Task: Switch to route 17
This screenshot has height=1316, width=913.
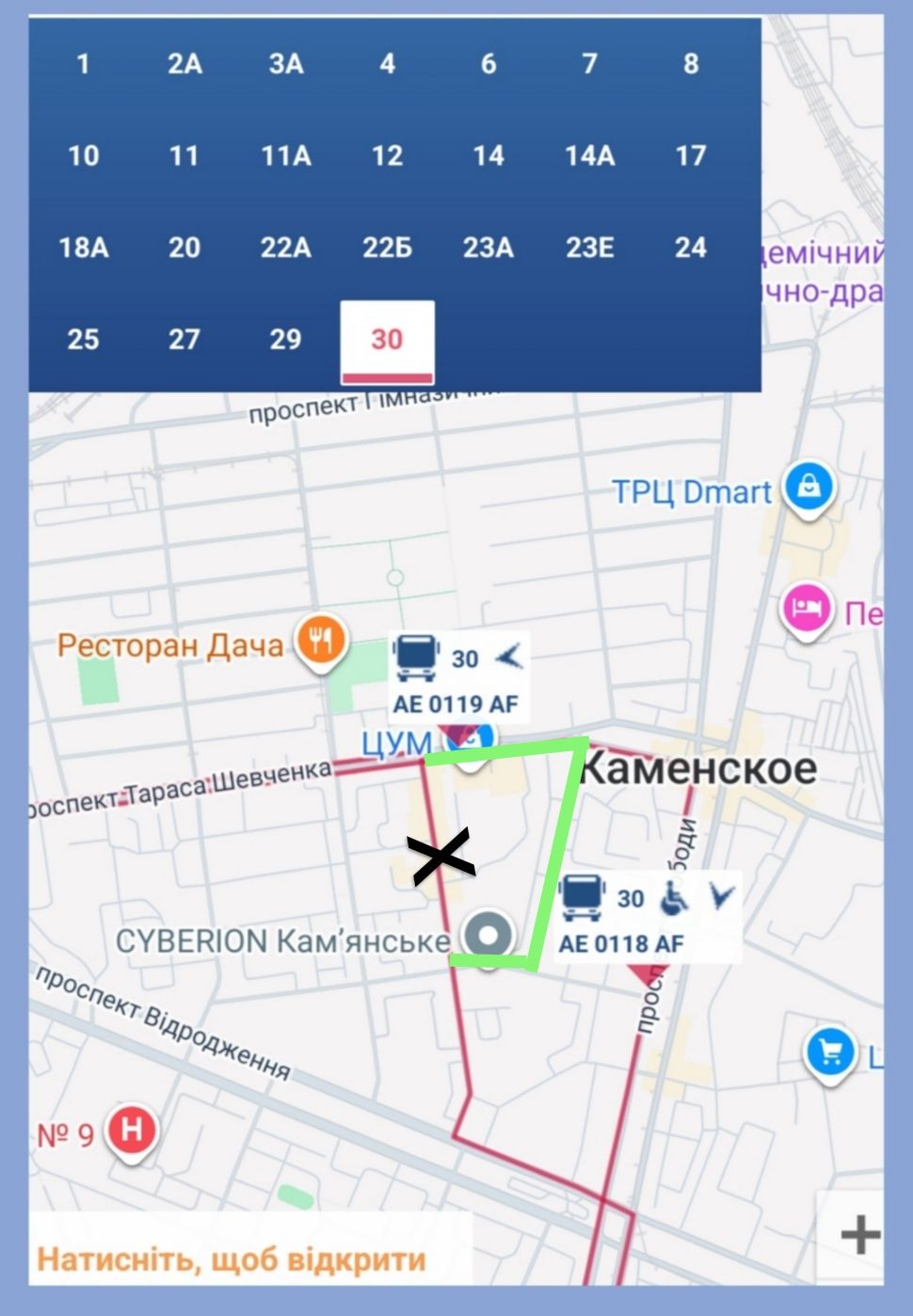Action: point(691,155)
